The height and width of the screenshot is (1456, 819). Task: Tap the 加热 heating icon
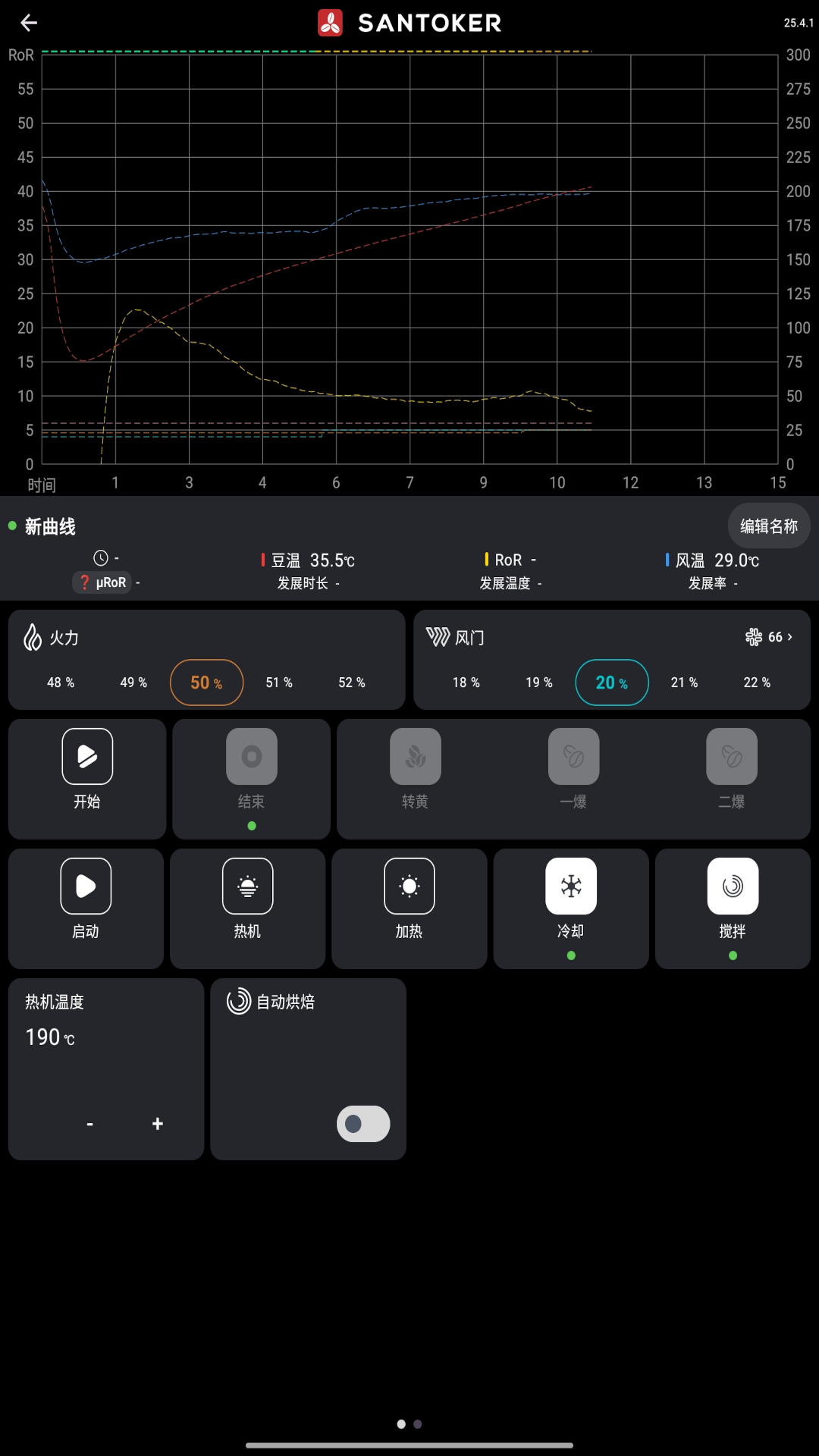[409, 886]
